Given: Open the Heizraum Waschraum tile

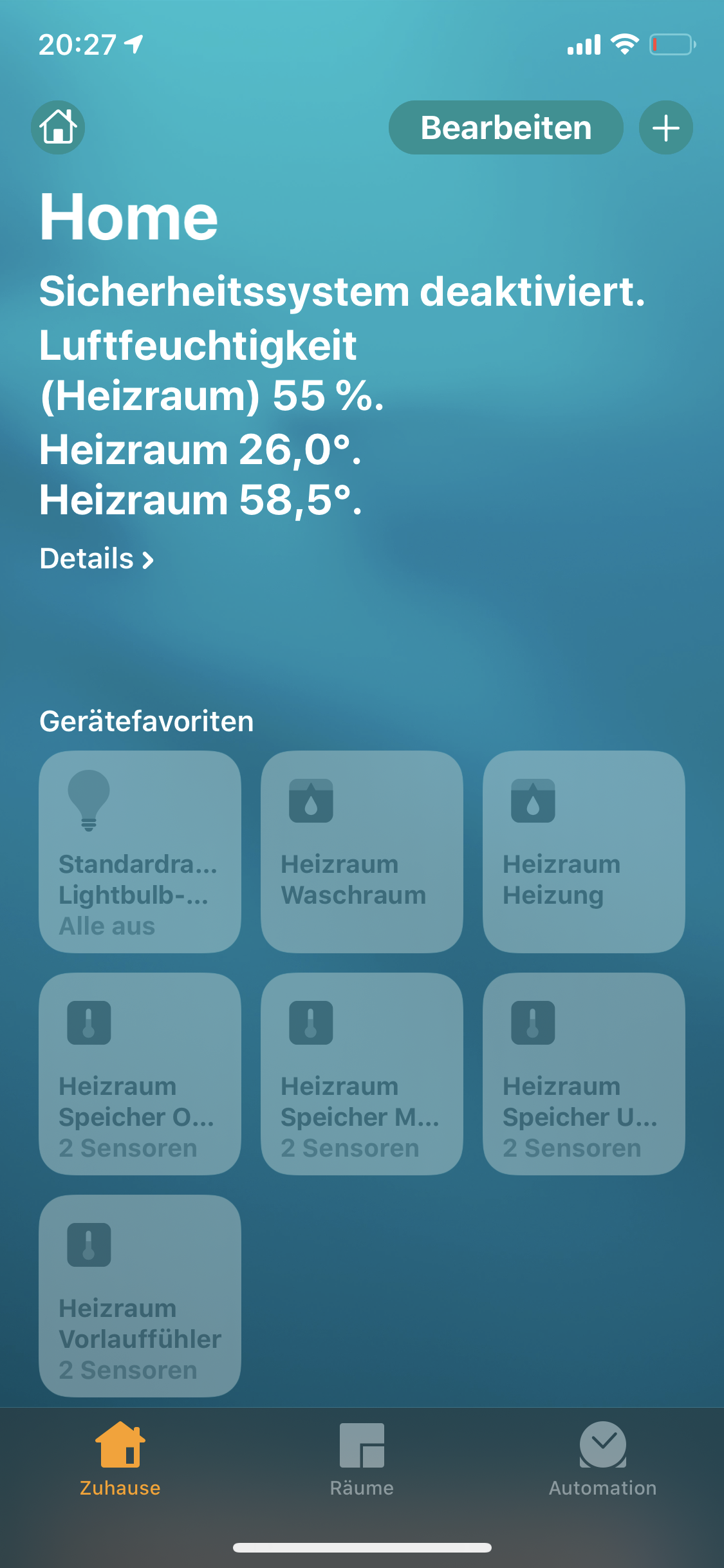Looking at the screenshot, I should (x=362, y=851).
